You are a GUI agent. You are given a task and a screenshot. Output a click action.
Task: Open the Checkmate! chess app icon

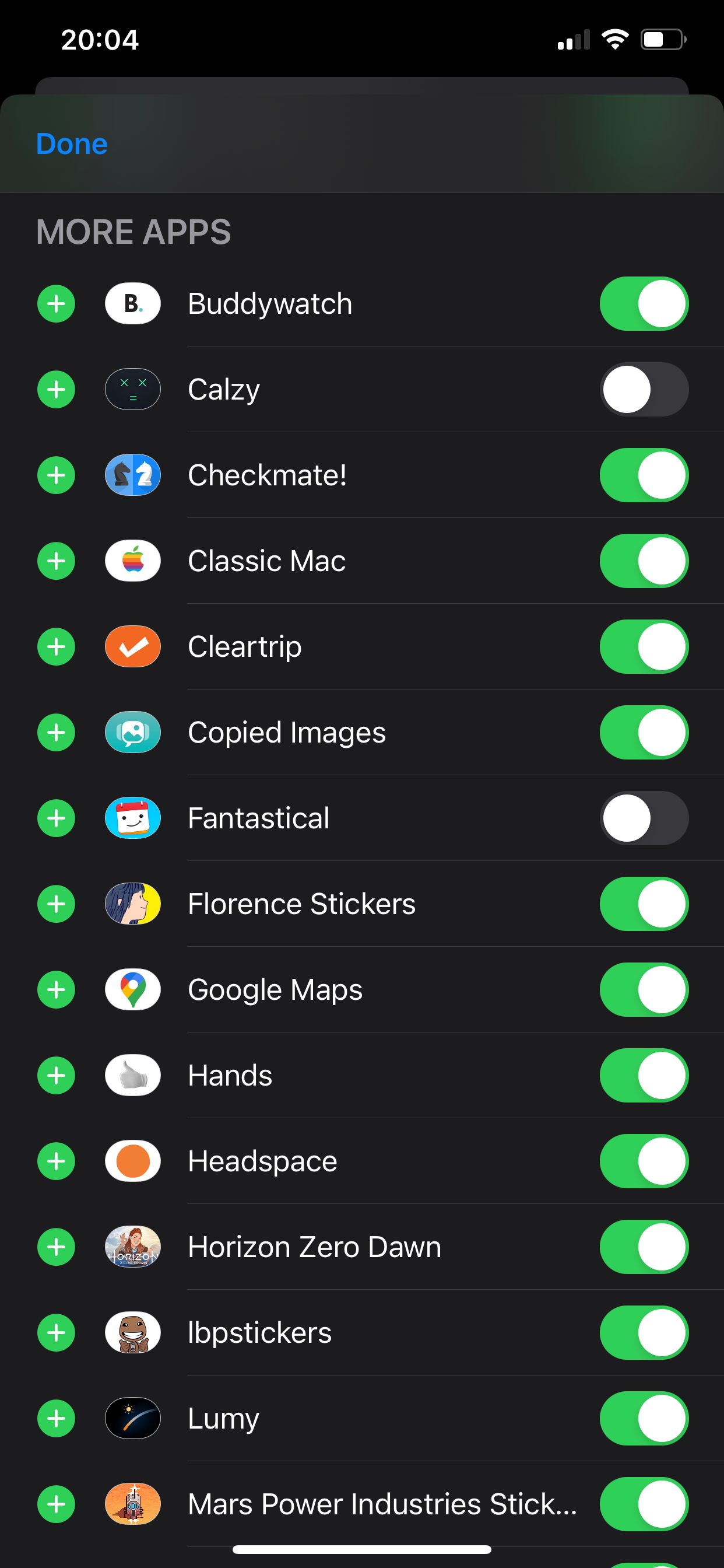132,475
